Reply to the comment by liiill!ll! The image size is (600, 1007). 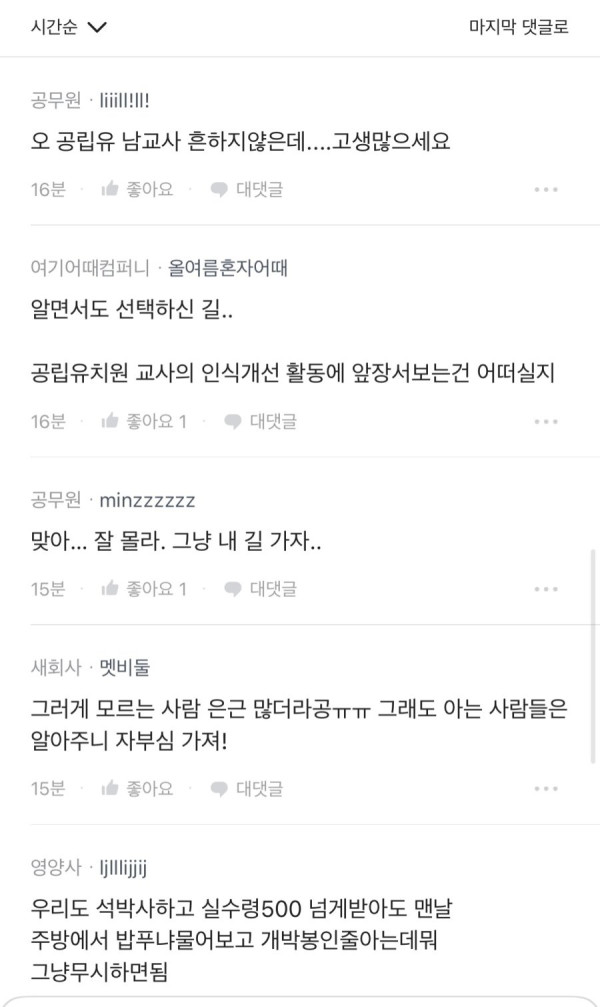click(246, 189)
